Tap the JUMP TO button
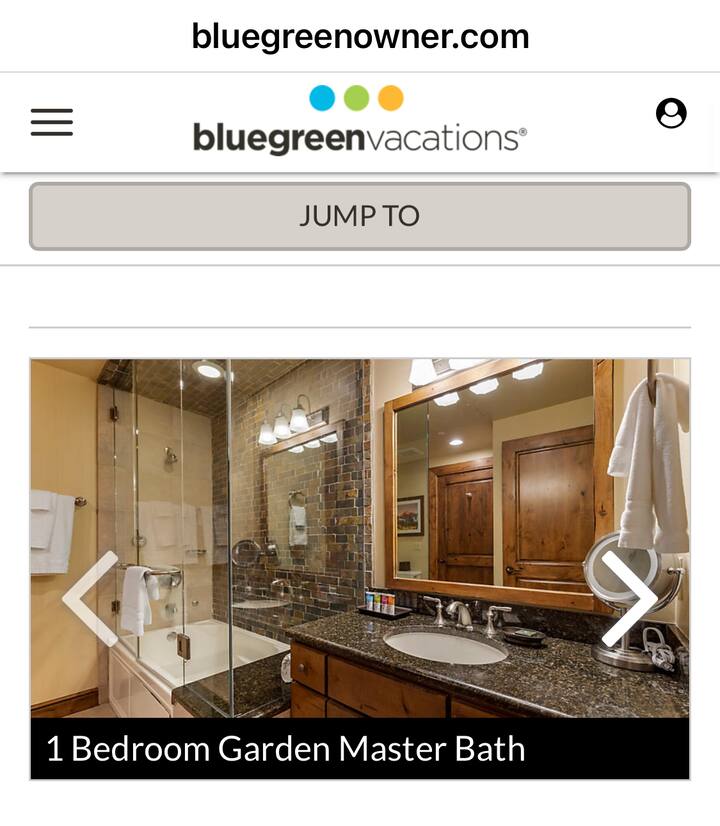This screenshot has height=826, width=720. [x=360, y=216]
